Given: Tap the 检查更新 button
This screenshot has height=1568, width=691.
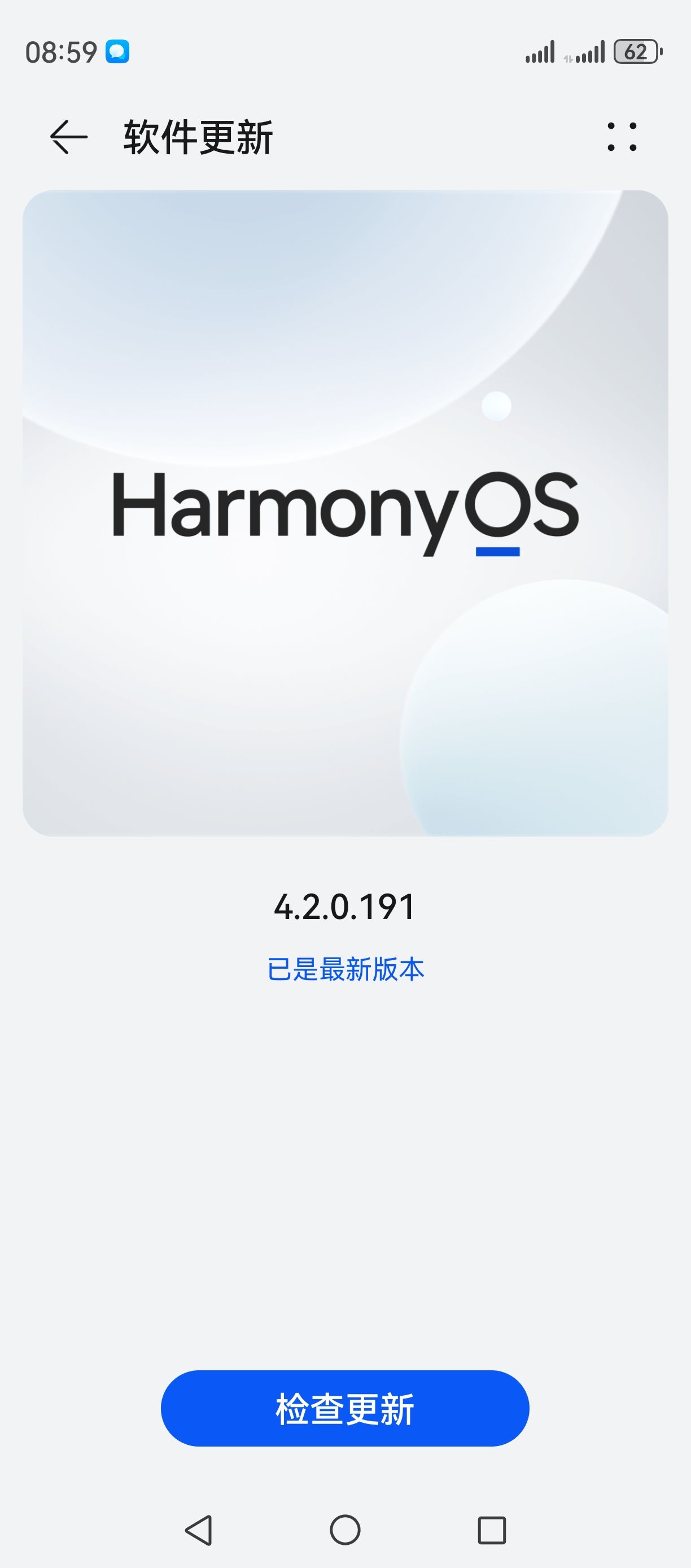Looking at the screenshot, I should coord(345,1408).
